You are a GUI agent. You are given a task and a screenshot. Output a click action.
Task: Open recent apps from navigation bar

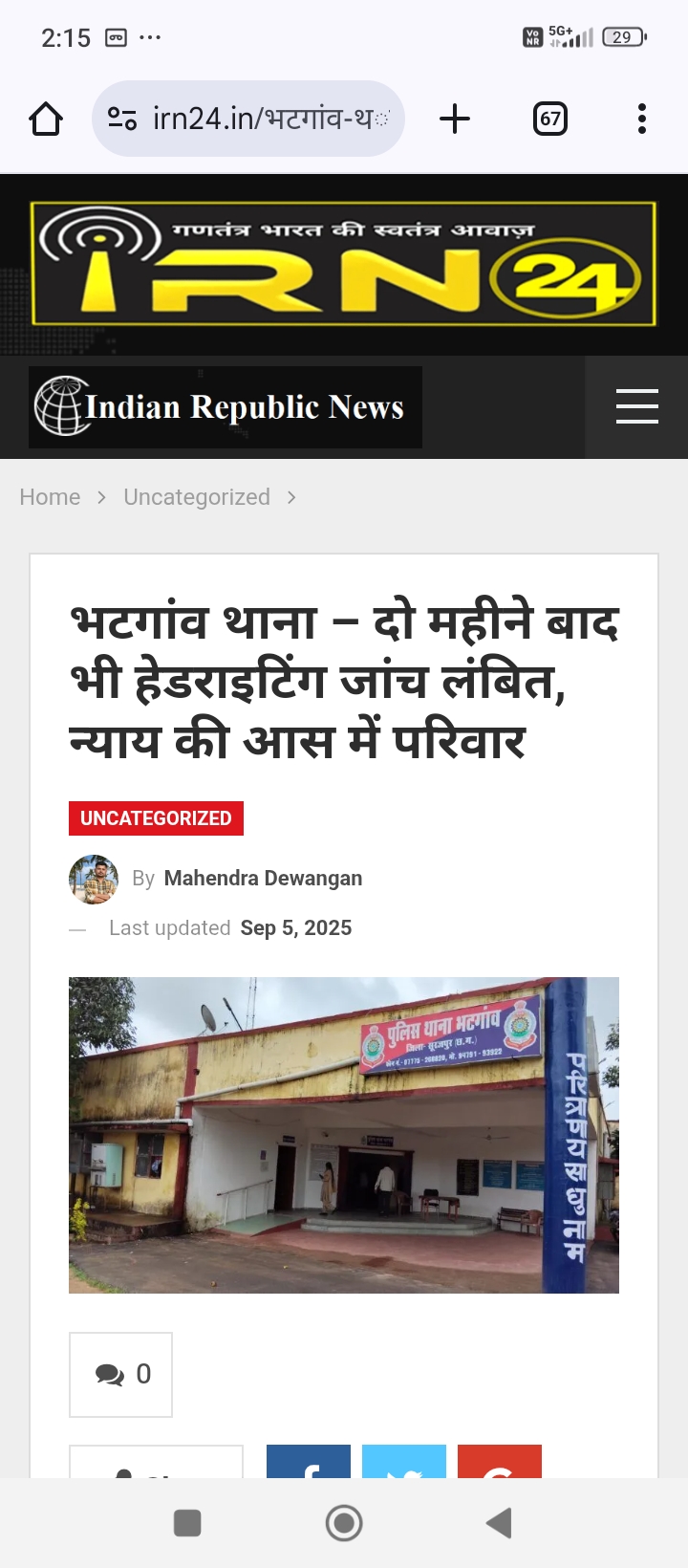click(x=187, y=1523)
